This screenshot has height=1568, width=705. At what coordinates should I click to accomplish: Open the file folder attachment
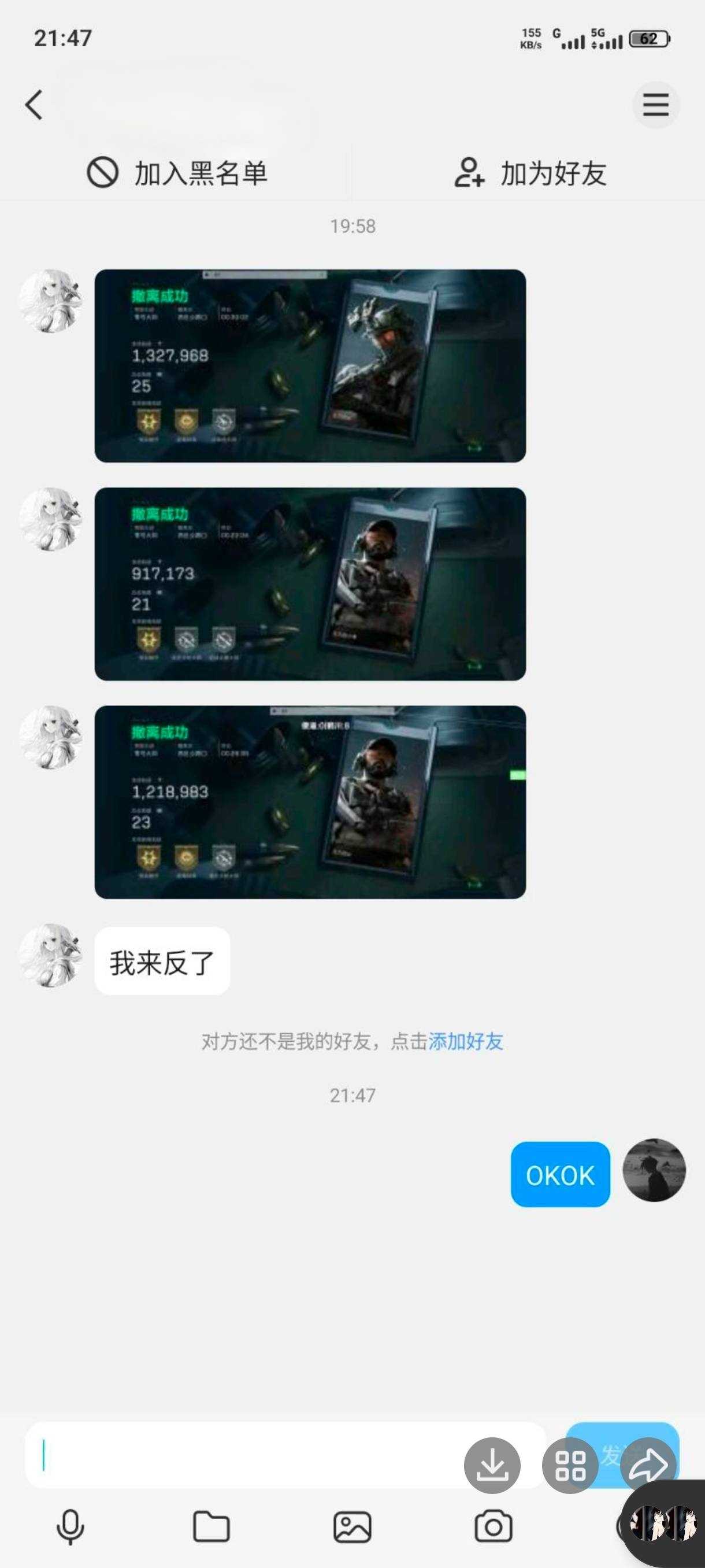[x=211, y=1527]
